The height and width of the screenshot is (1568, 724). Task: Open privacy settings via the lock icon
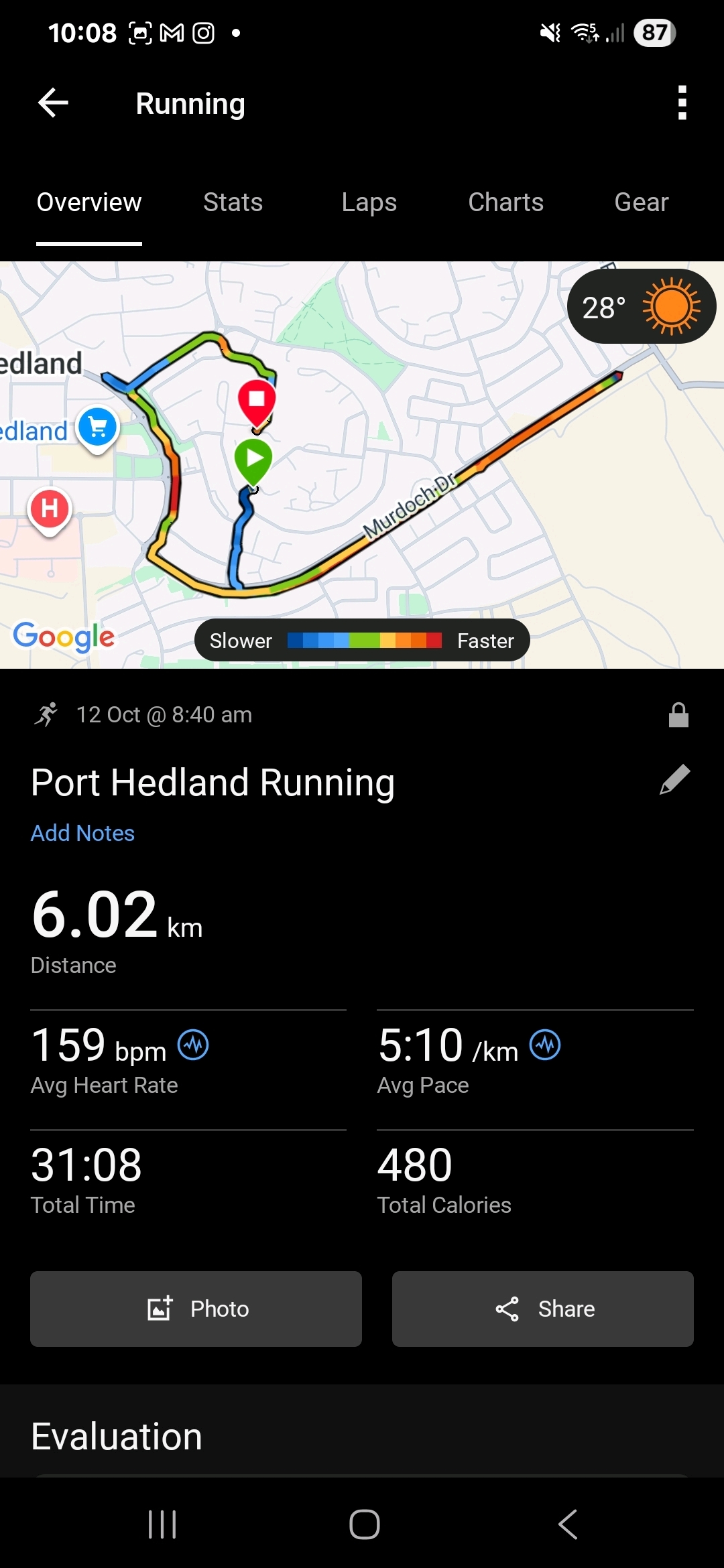(x=678, y=715)
